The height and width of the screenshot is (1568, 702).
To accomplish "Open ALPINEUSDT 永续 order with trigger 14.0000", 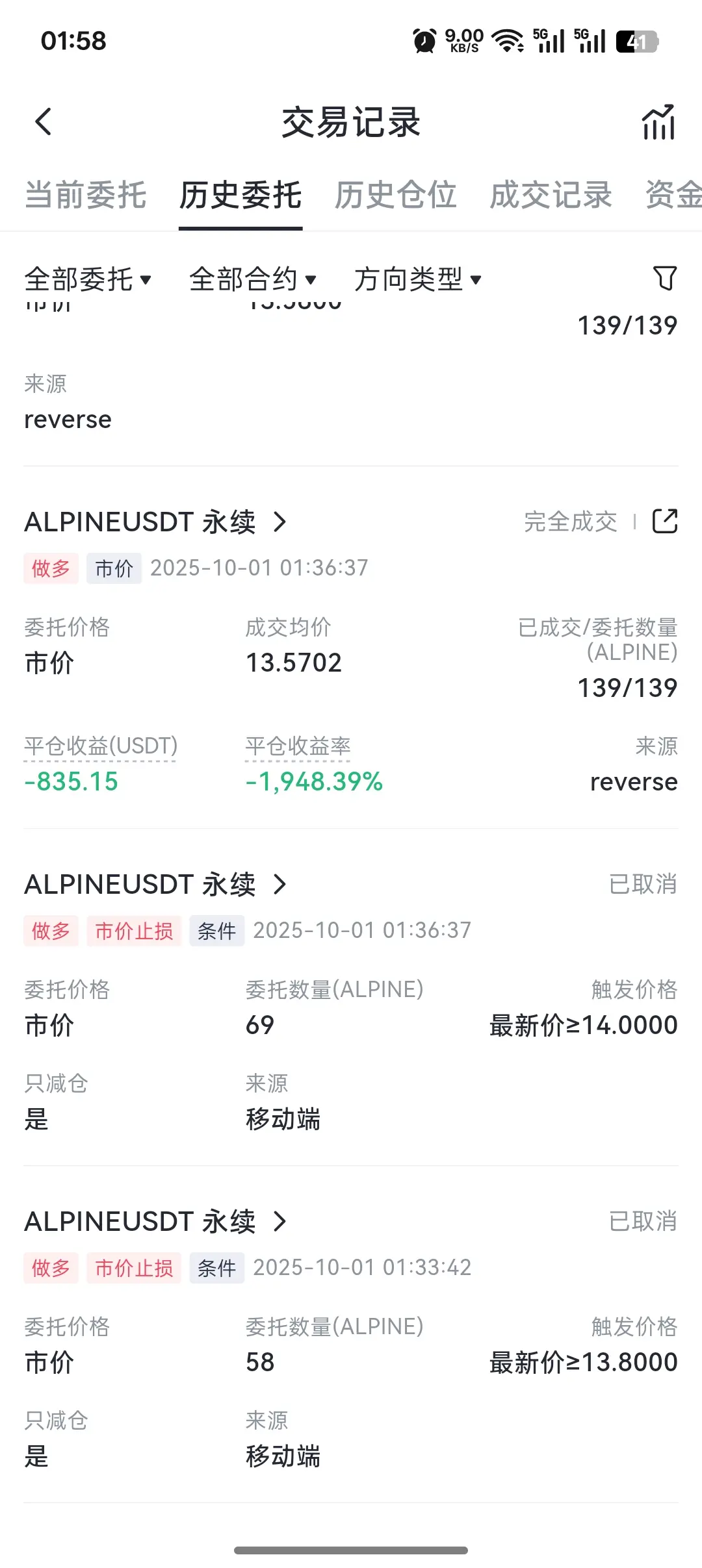I will pyautogui.click(x=155, y=884).
